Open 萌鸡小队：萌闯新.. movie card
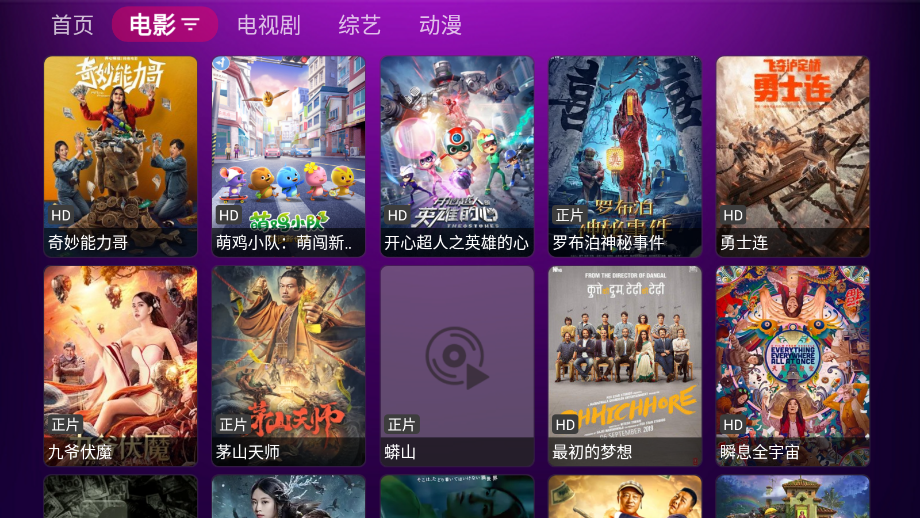 click(289, 156)
